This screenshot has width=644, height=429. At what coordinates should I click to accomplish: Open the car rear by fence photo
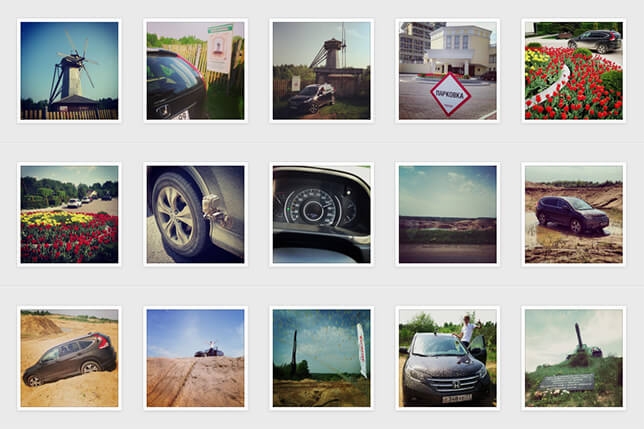(x=195, y=71)
